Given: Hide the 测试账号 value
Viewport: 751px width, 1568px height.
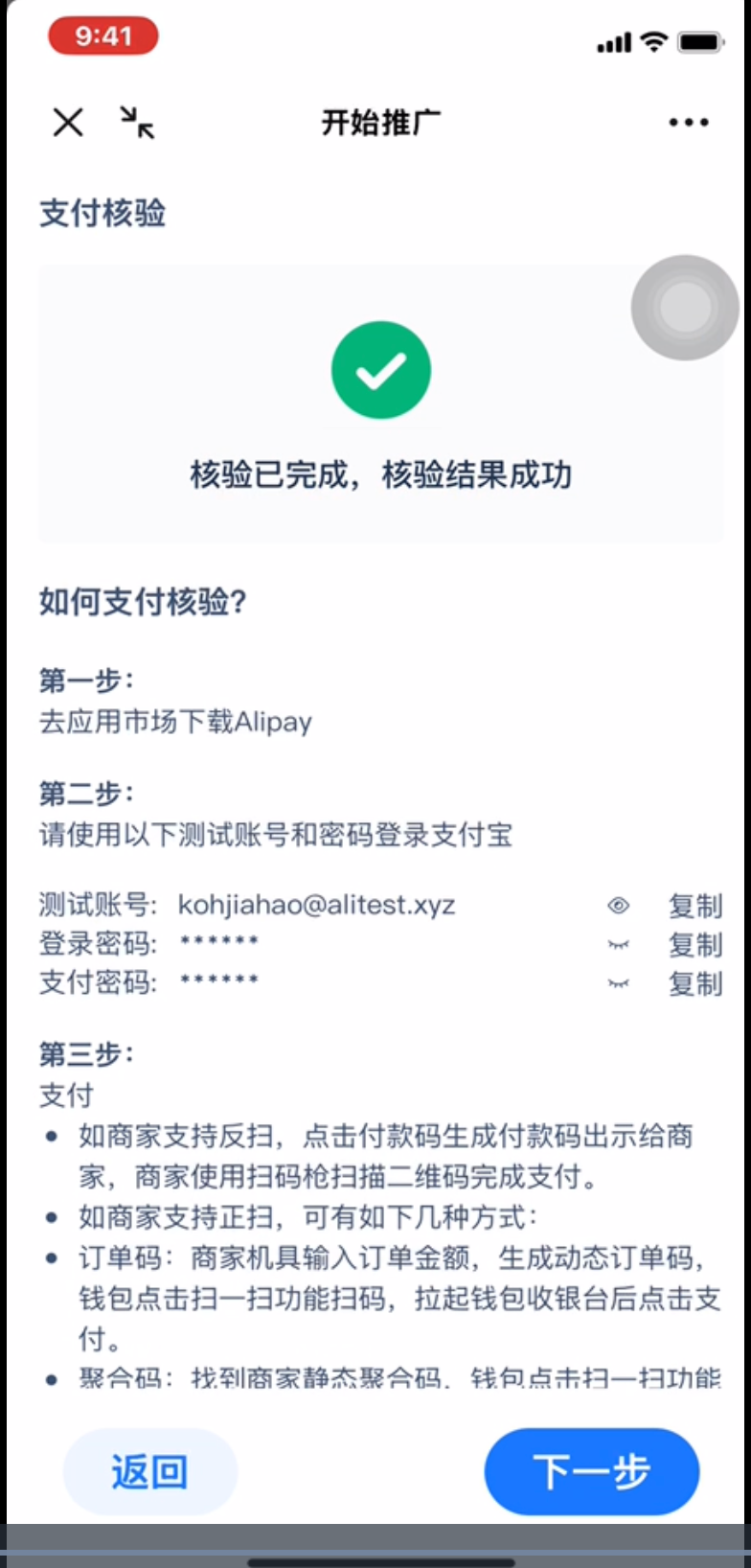Looking at the screenshot, I should [619, 905].
